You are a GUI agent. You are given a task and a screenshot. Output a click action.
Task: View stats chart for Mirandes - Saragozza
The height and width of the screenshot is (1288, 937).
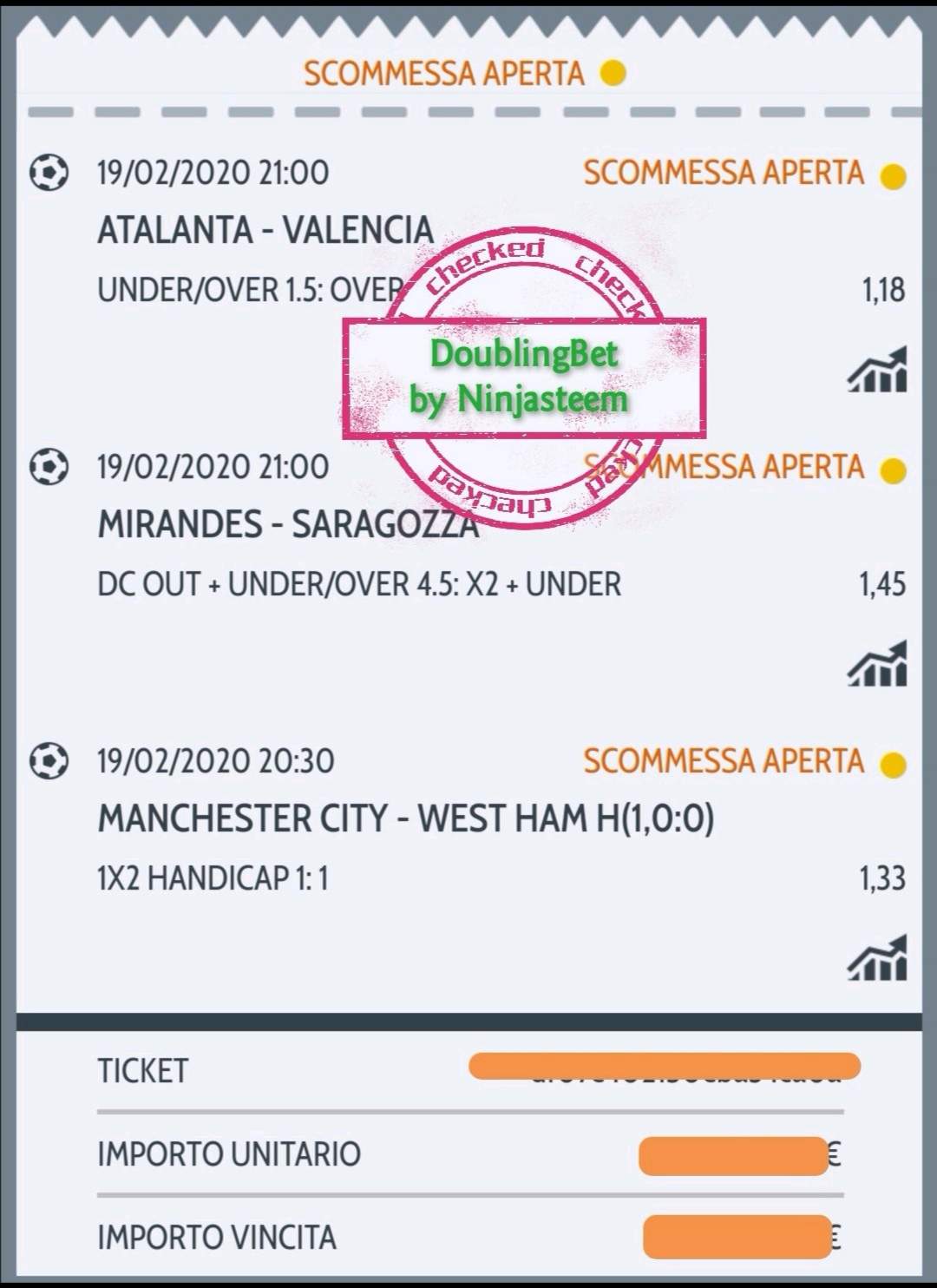[877, 664]
